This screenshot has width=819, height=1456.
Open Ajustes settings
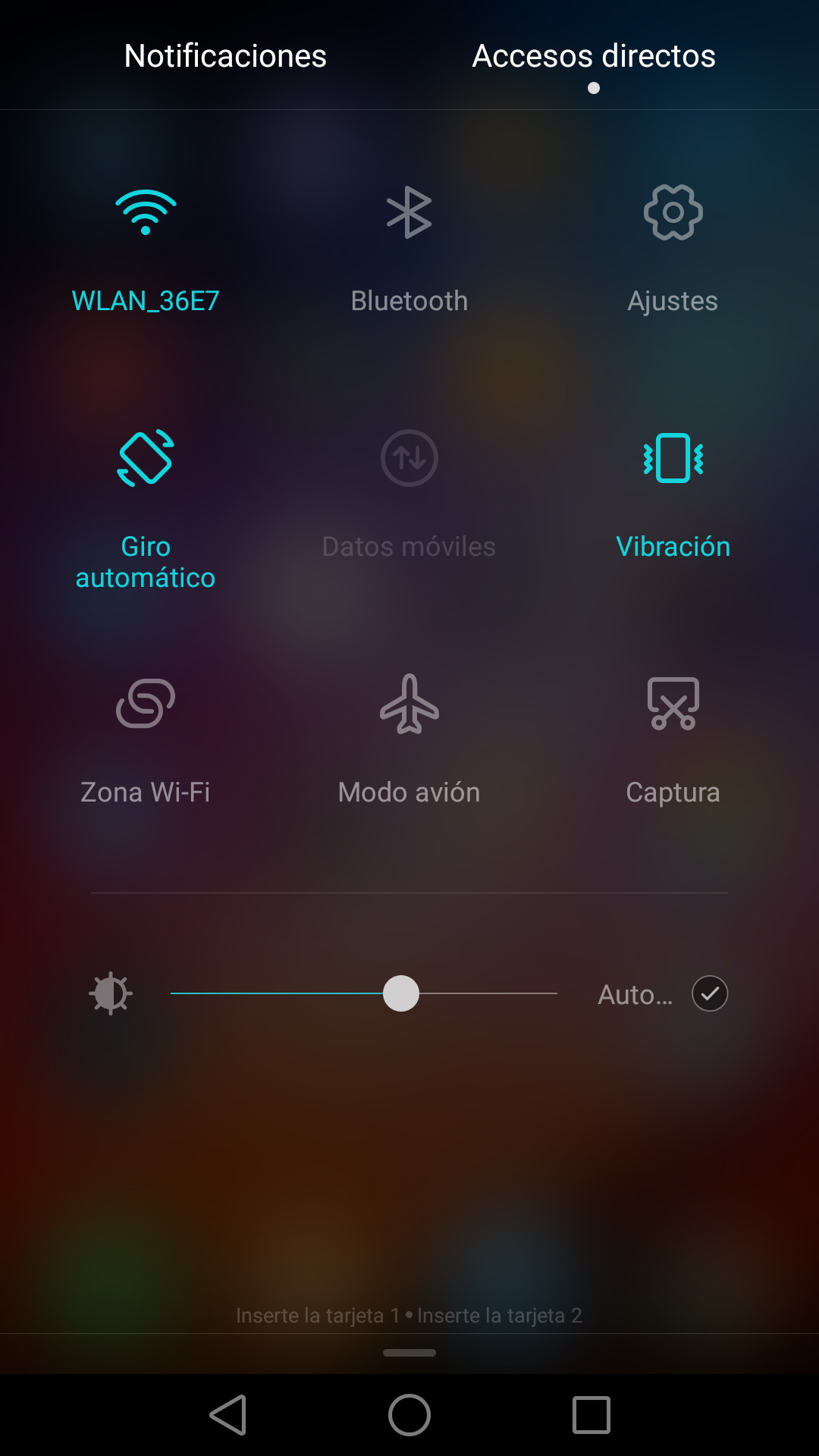[x=673, y=213]
